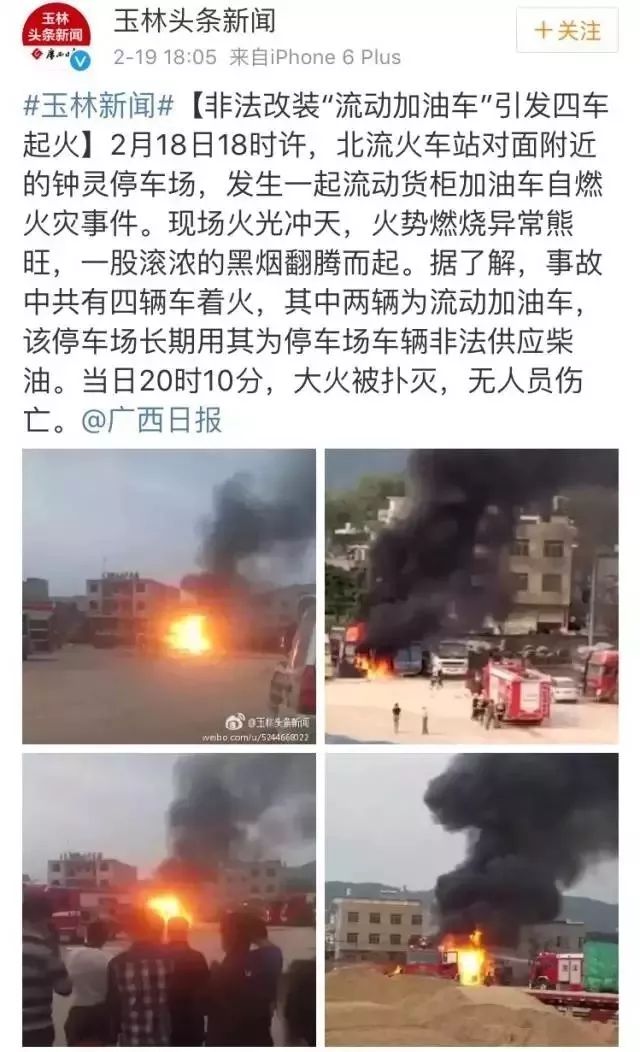Tap the account name 玉林头条新闻
640x1052 pixels.
(195, 19)
